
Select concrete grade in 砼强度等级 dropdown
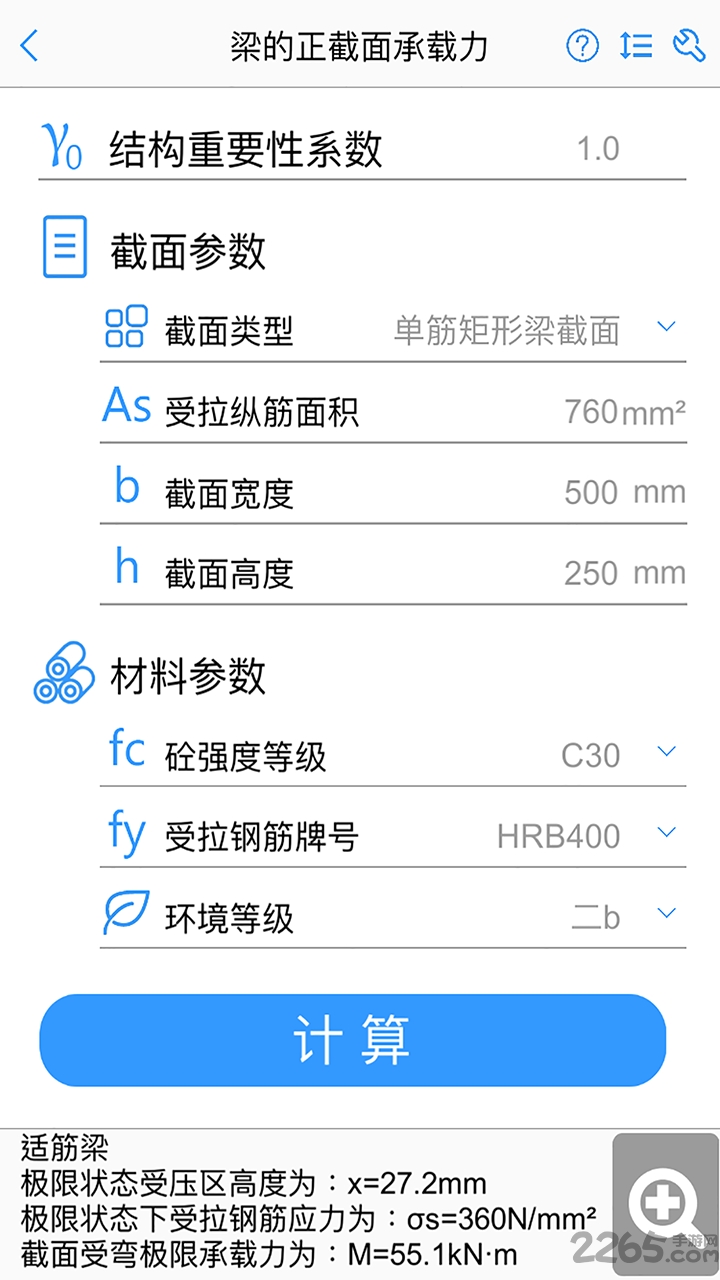(618, 754)
